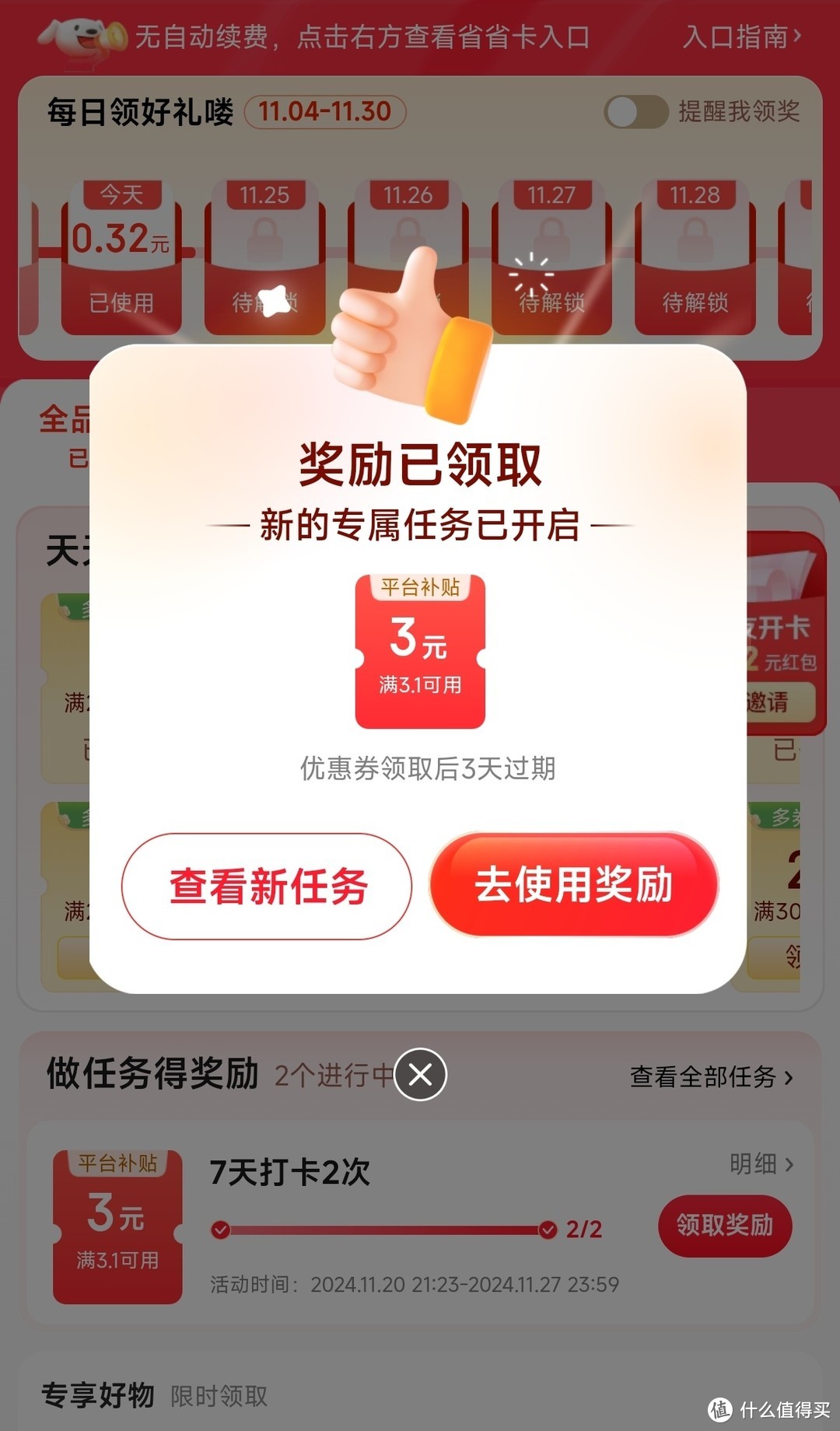The height and width of the screenshot is (1431, 840).
Task: Toggle the 提醒我领奖 reminder switch
Action: (636, 112)
